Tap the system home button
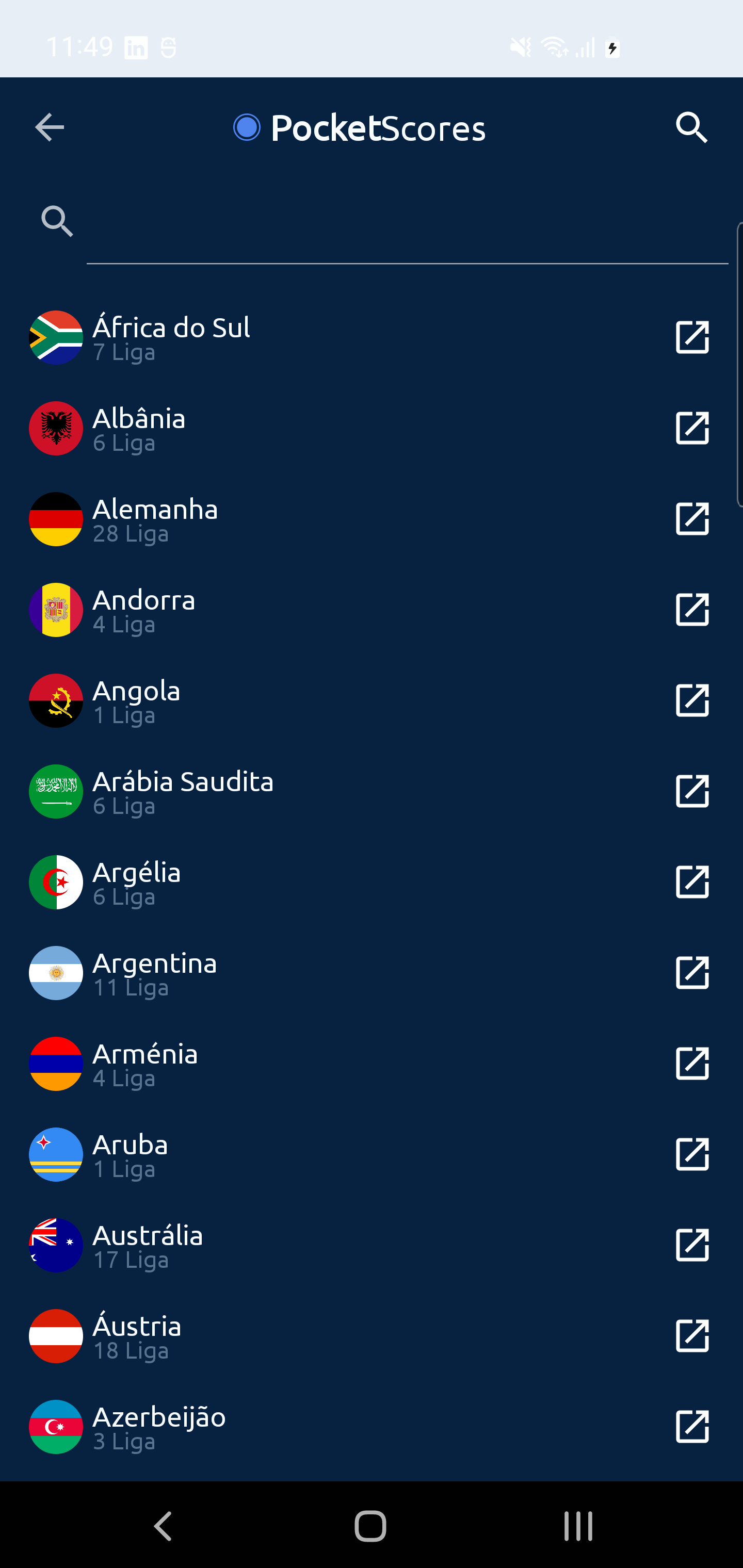743x1568 pixels. pyautogui.click(x=370, y=1526)
